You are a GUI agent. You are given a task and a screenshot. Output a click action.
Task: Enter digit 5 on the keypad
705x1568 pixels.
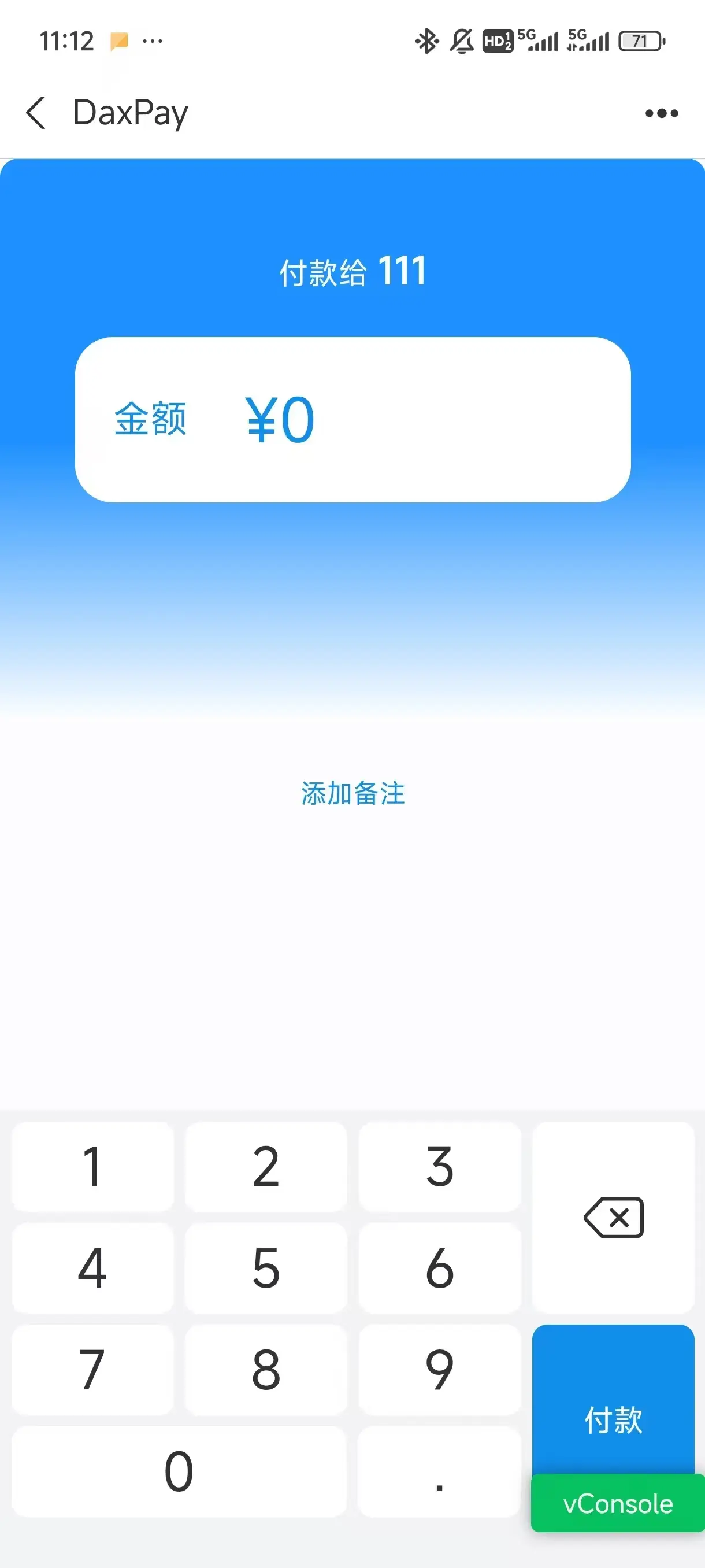point(266,1268)
